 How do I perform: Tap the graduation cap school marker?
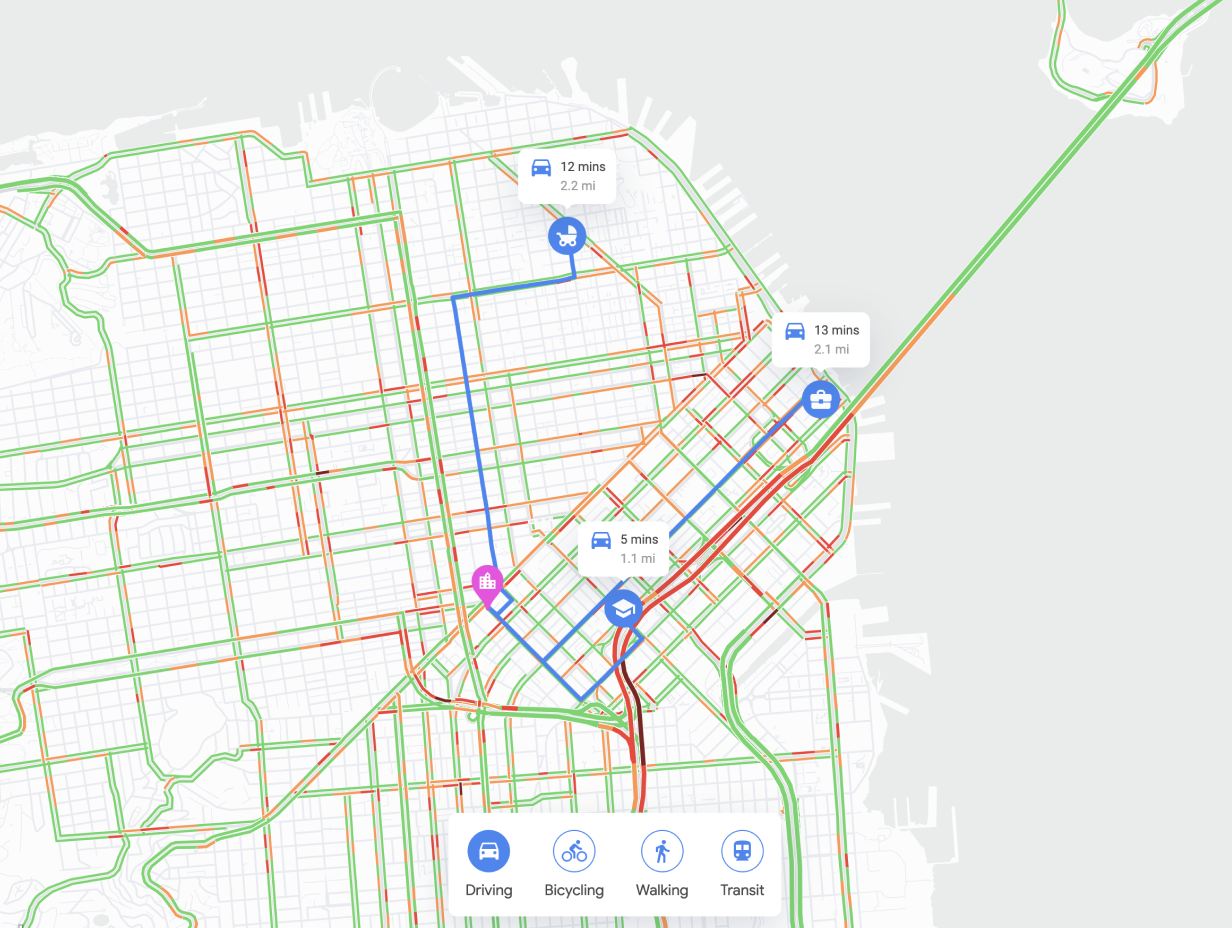pos(624,608)
